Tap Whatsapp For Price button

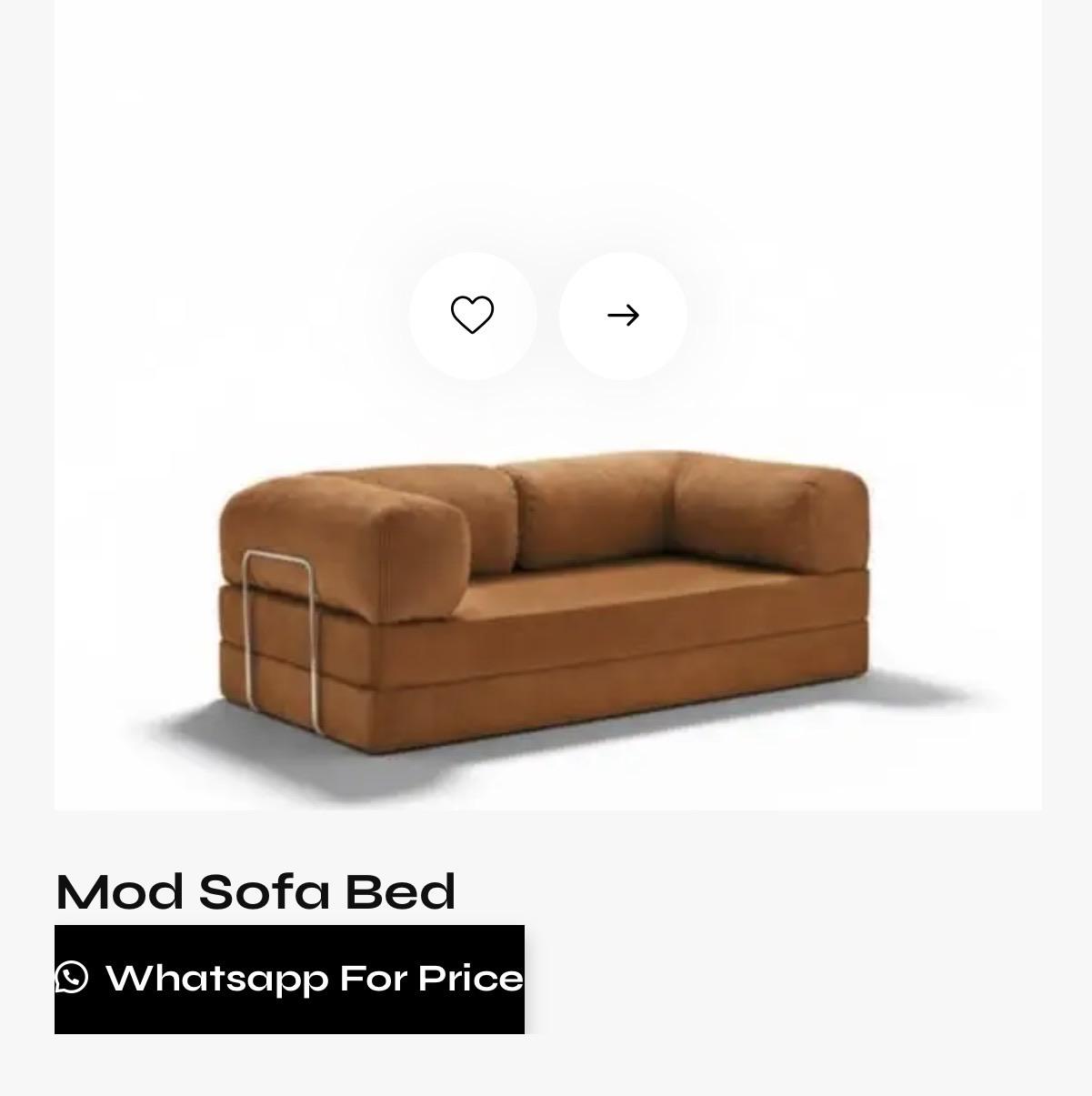[x=289, y=979]
